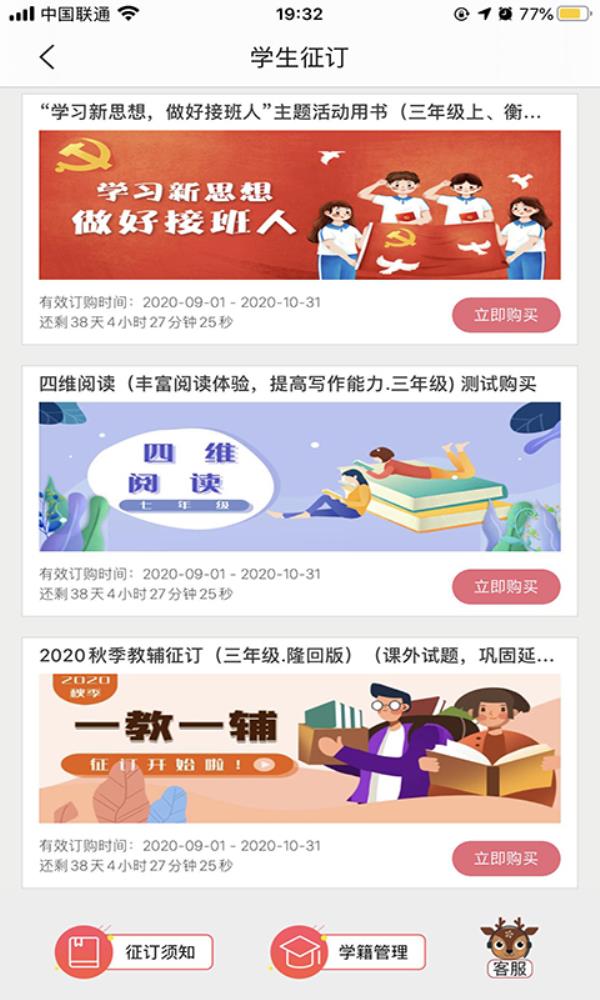Image resolution: width=600 pixels, height=1000 pixels.
Task: Go back from 学生征订 page
Action: click(x=47, y=57)
